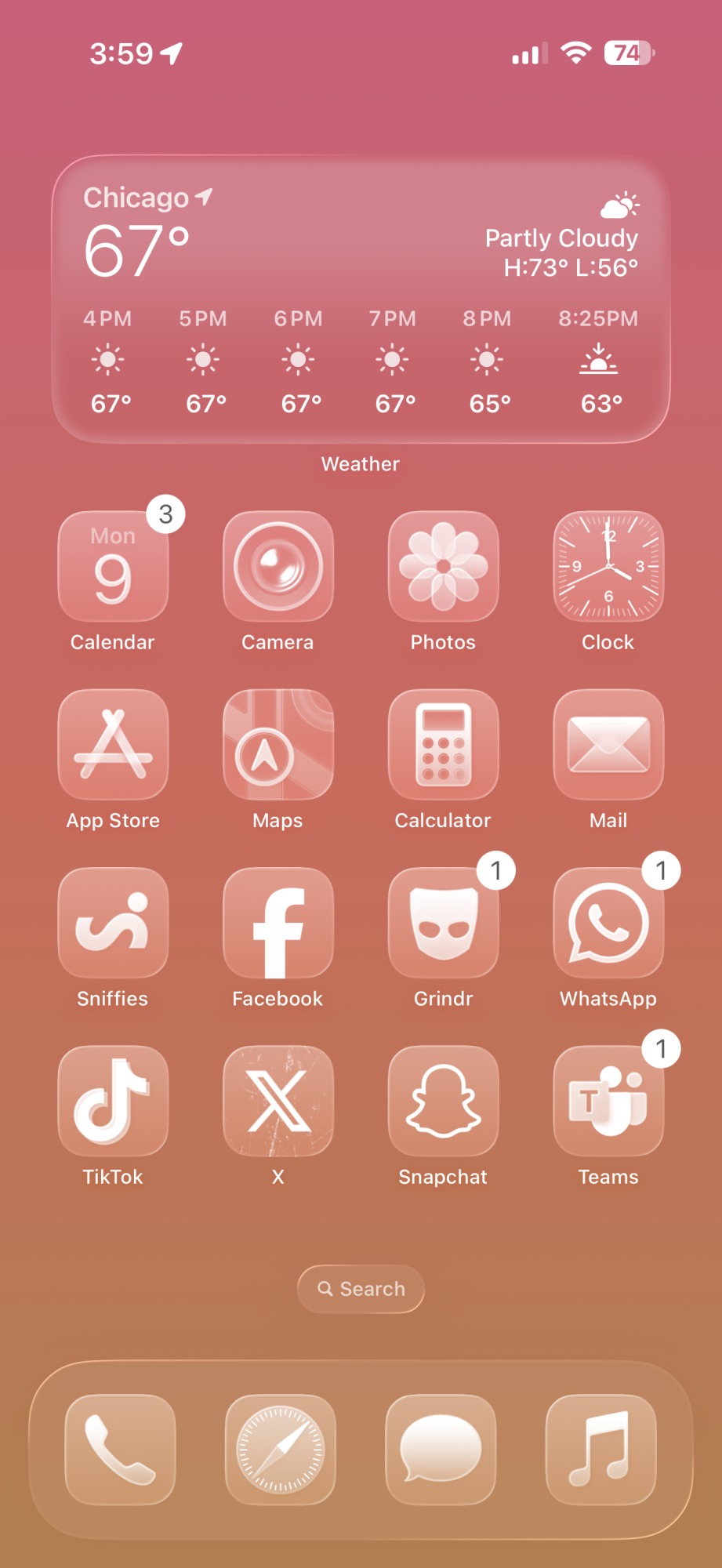Launch Snapchat
722x1568 pixels.
[x=443, y=1101]
